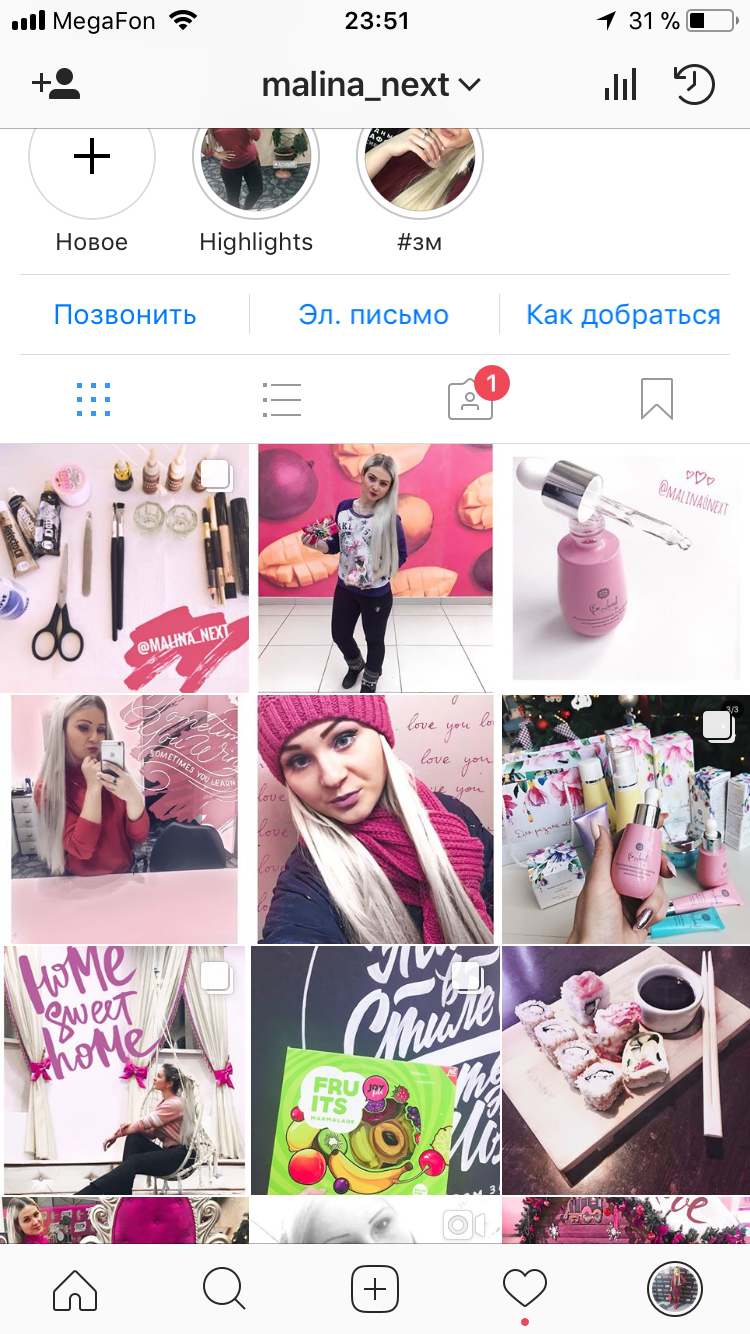Tap the Эл. письмо button
The image size is (750, 1334).
pyautogui.click(x=374, y=315)
